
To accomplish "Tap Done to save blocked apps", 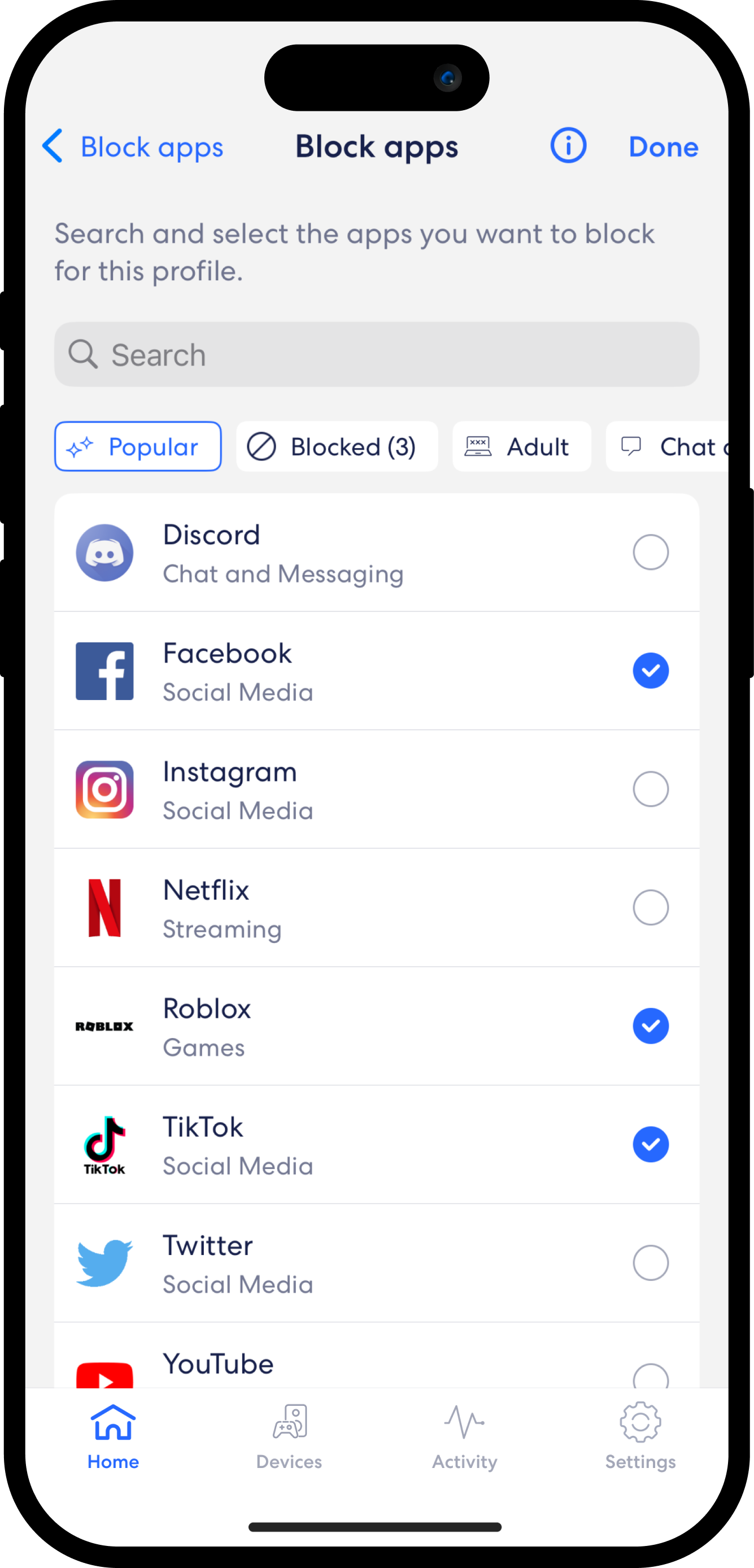I will 663,147.
